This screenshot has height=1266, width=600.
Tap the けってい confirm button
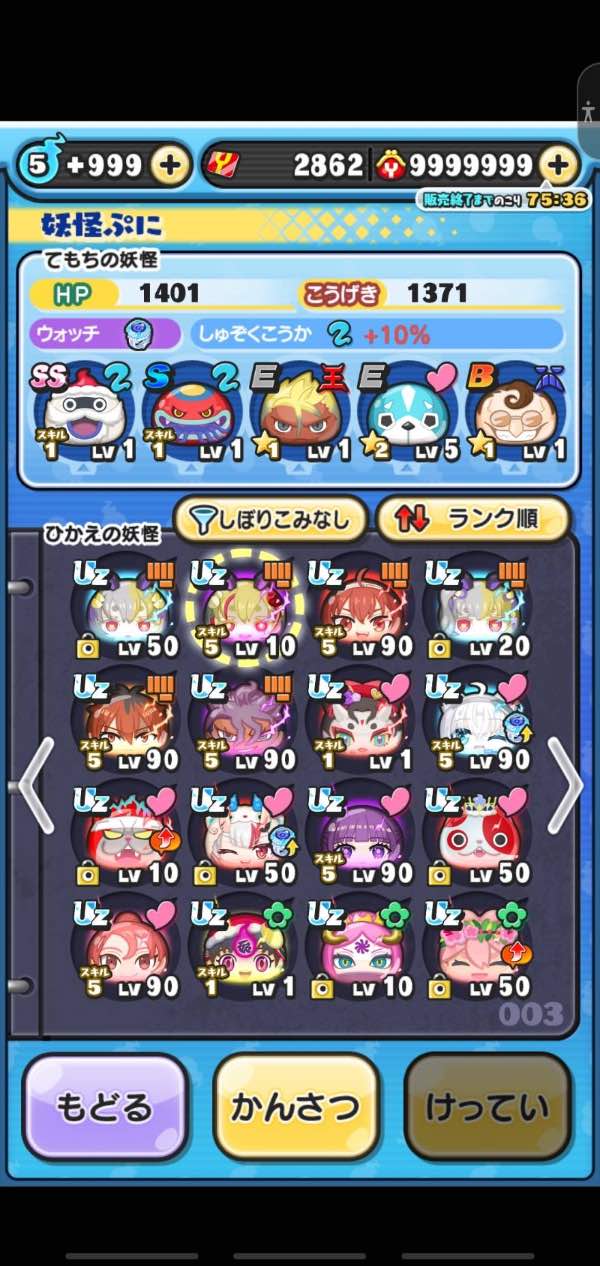(487, 1107)
